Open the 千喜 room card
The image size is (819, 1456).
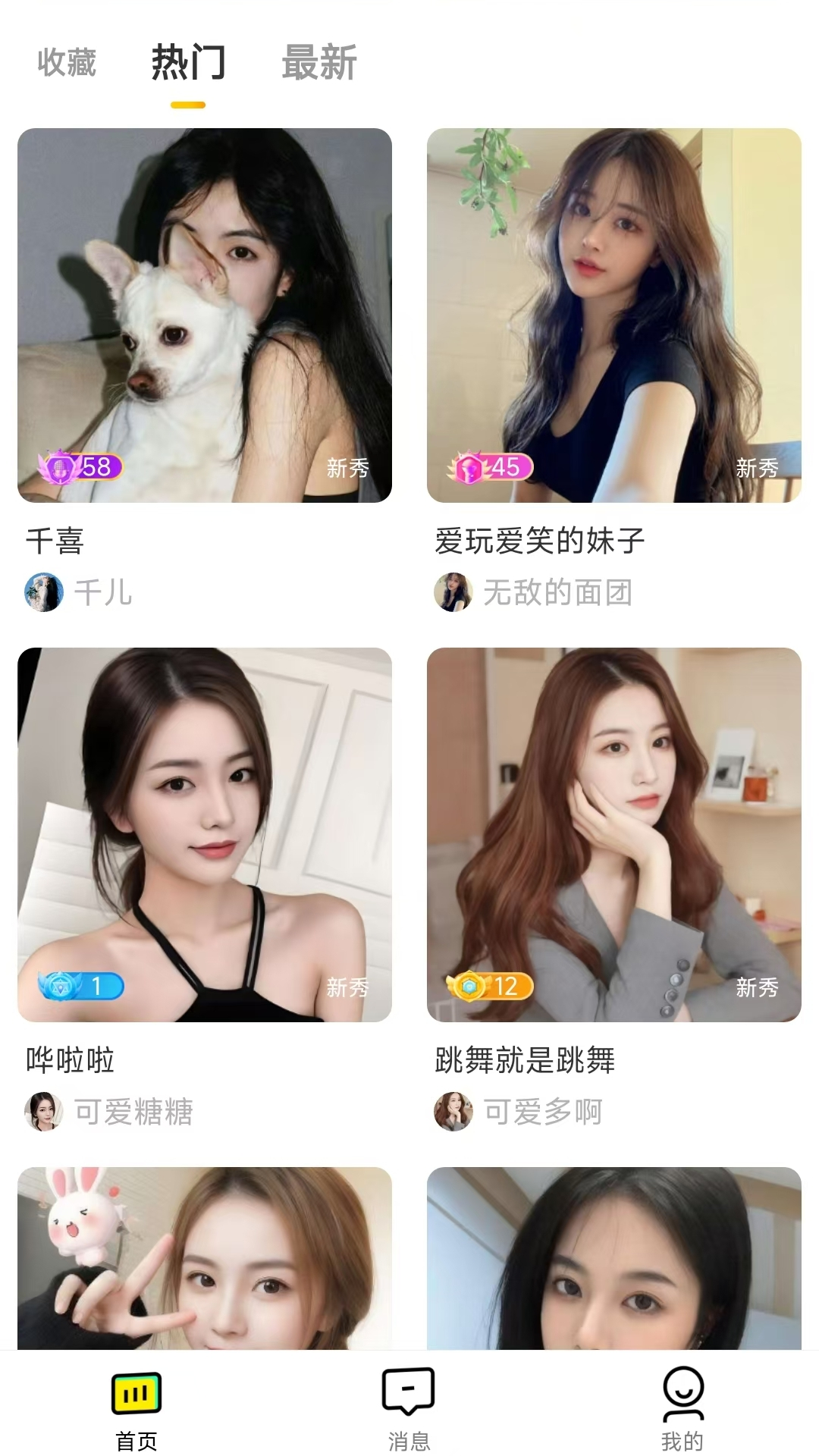[205, 315]
